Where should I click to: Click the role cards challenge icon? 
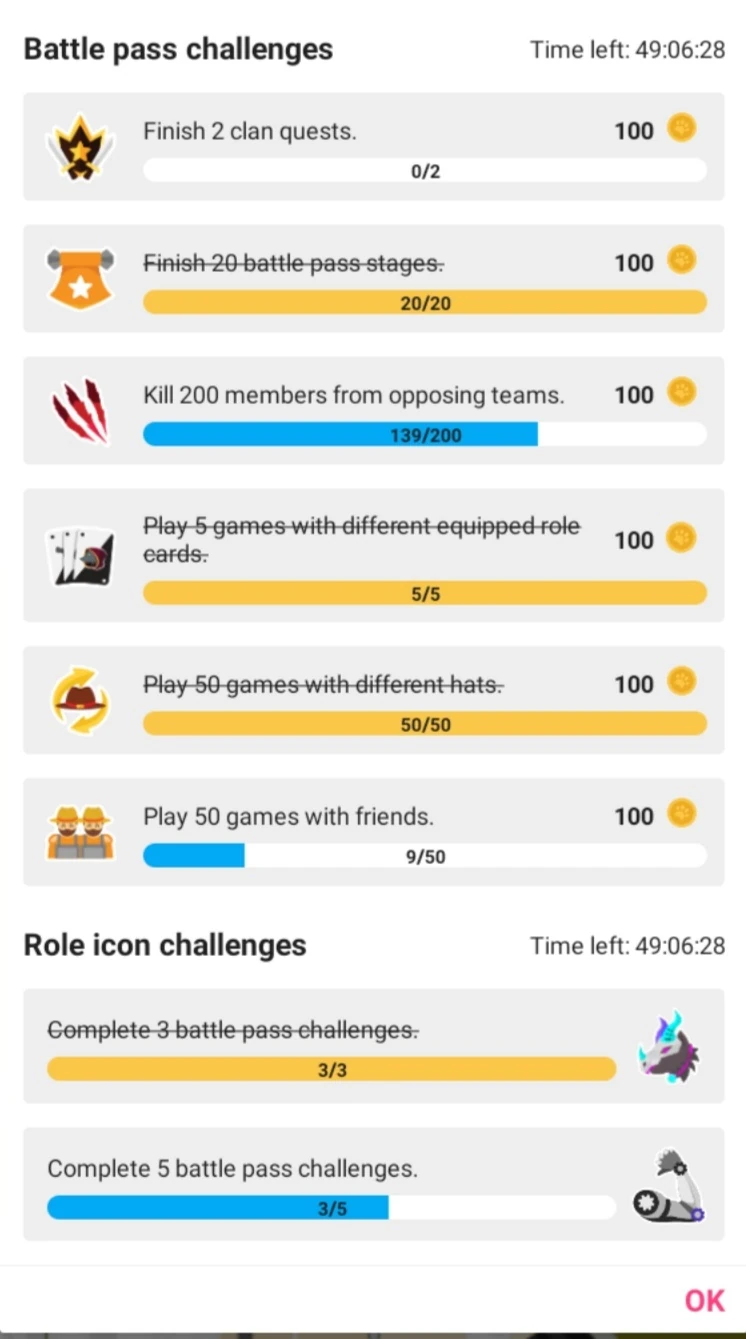pyautogui.click(x=80, y=556)
